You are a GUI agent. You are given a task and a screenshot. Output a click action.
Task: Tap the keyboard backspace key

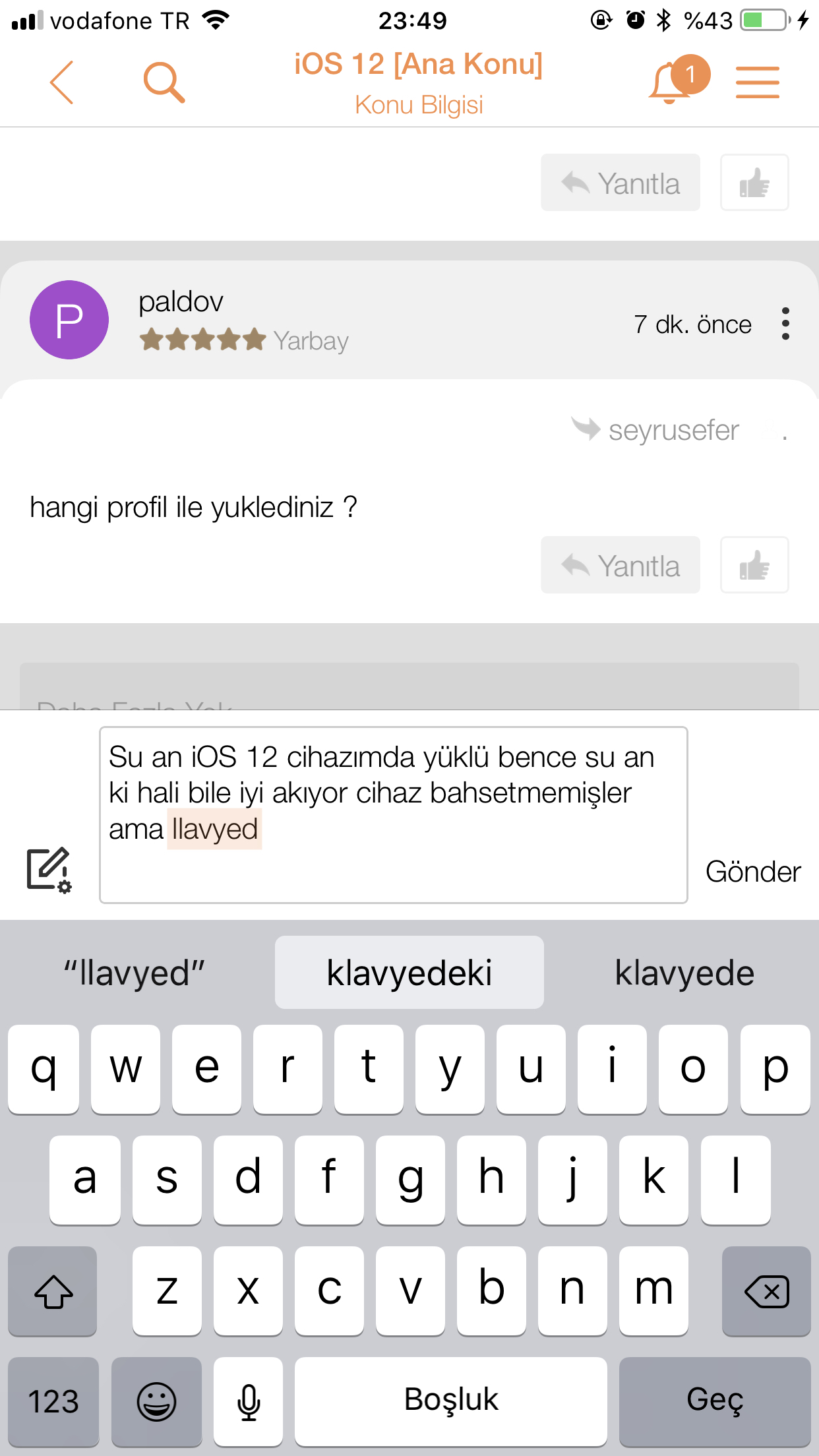766,1290
